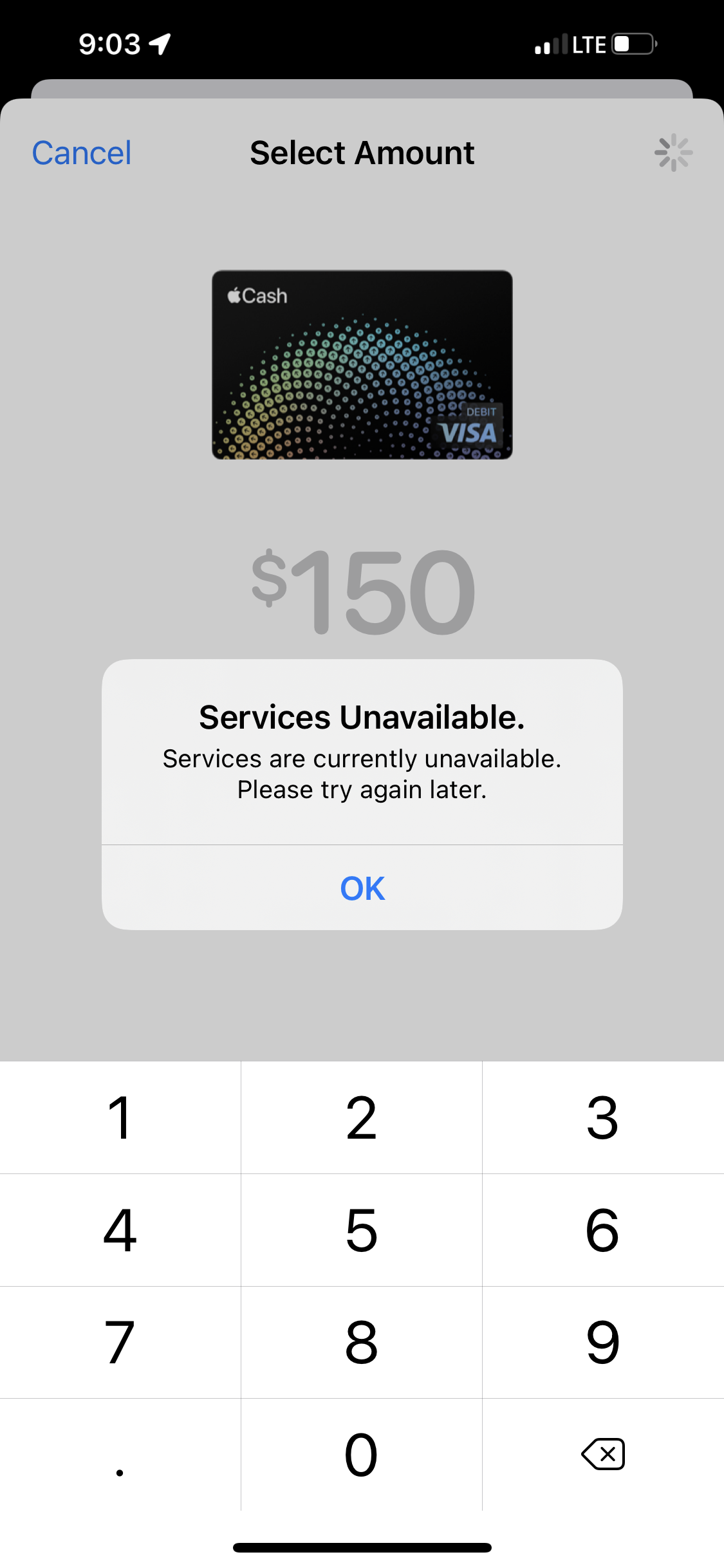Type digit 3 on the number pad
Screen dimensions: 724x1568
(603, 1117)
